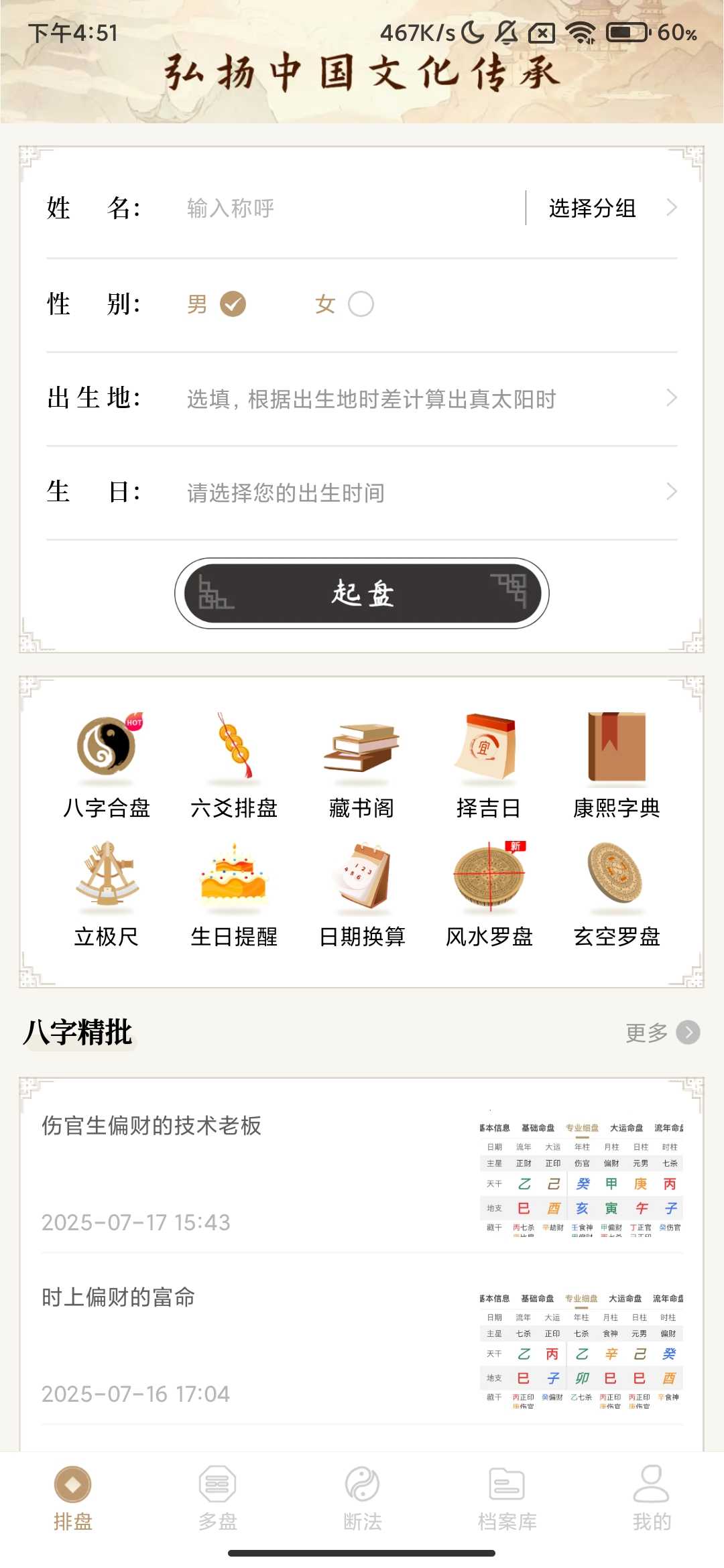724x1568 pixels.
Task: Select the 男 gender option
Action: 215,304
